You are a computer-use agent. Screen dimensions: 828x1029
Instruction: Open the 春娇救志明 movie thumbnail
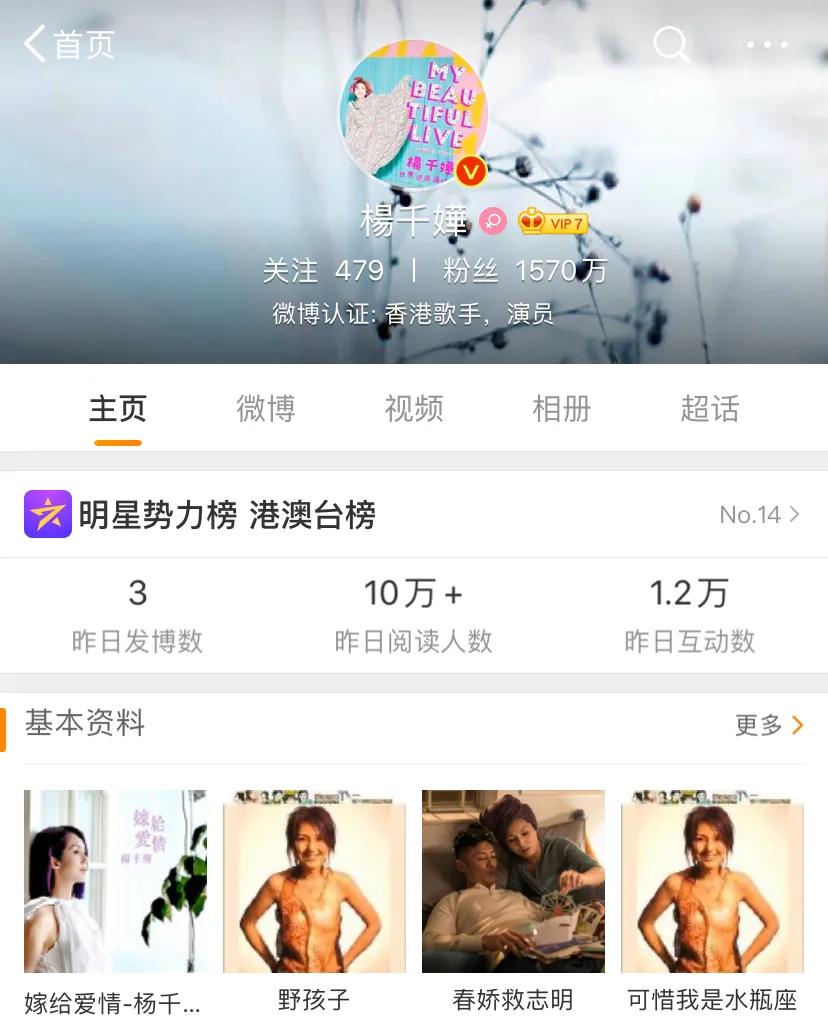513,881
